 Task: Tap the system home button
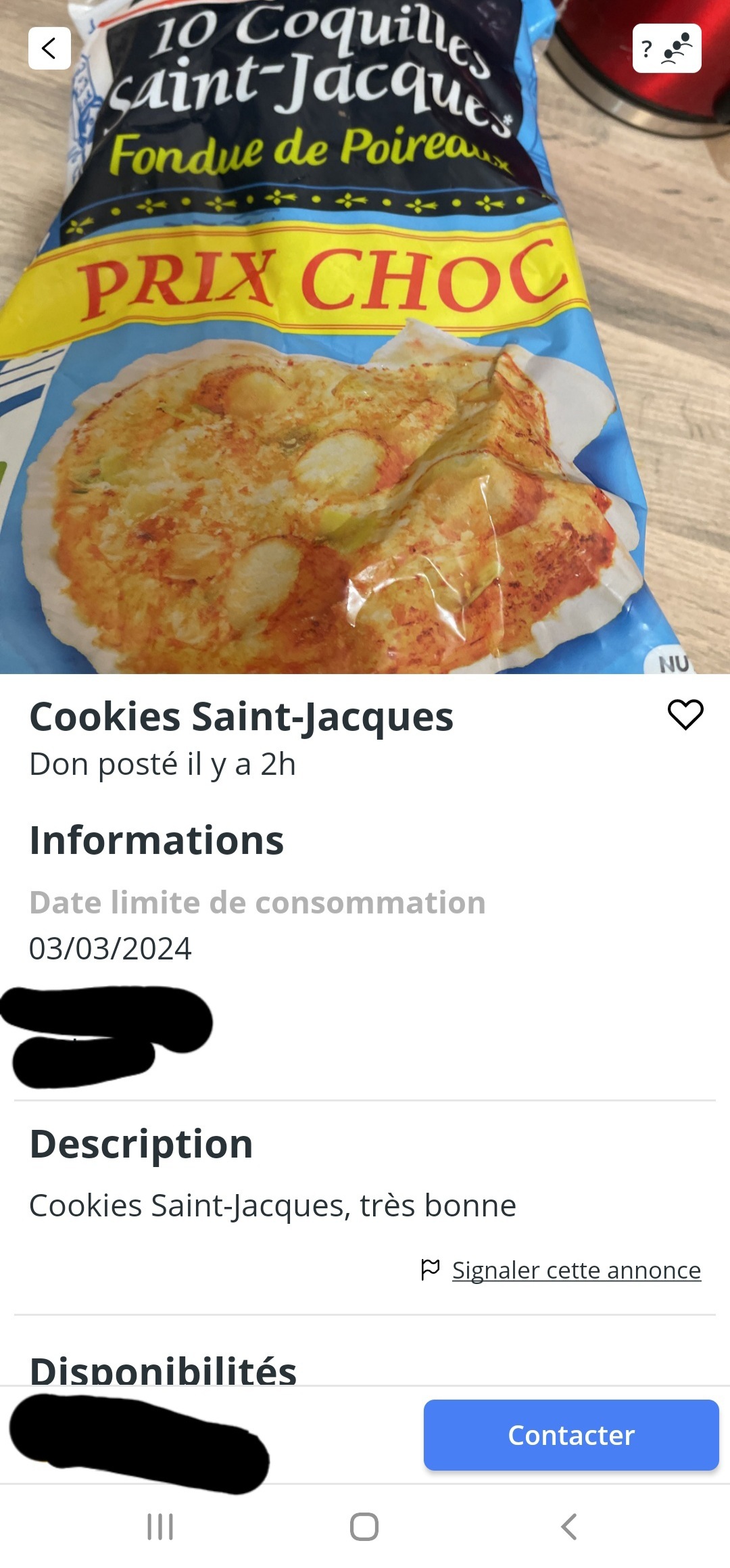click(x=364, y=1527)
